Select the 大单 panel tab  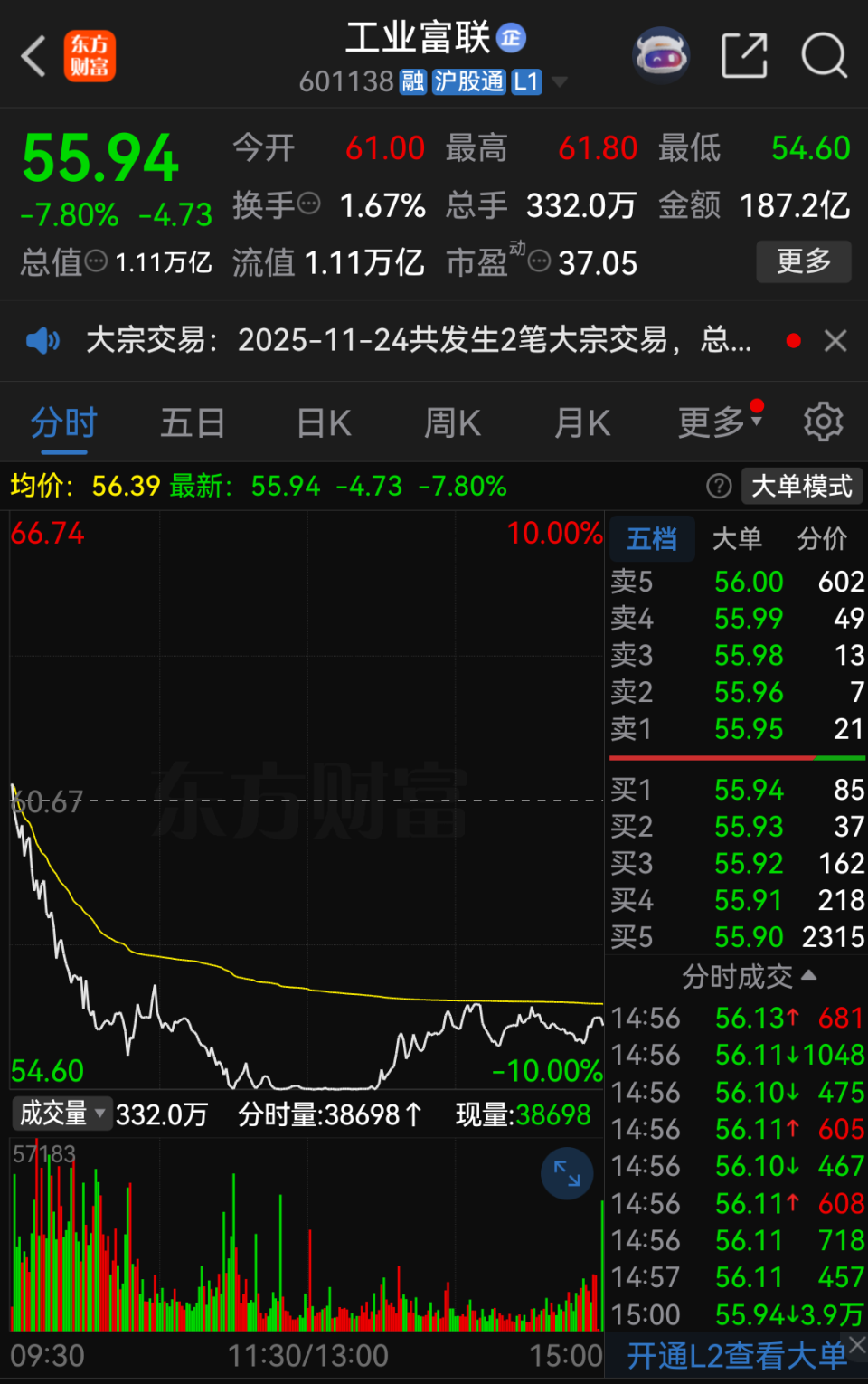[x=737, y=538]
